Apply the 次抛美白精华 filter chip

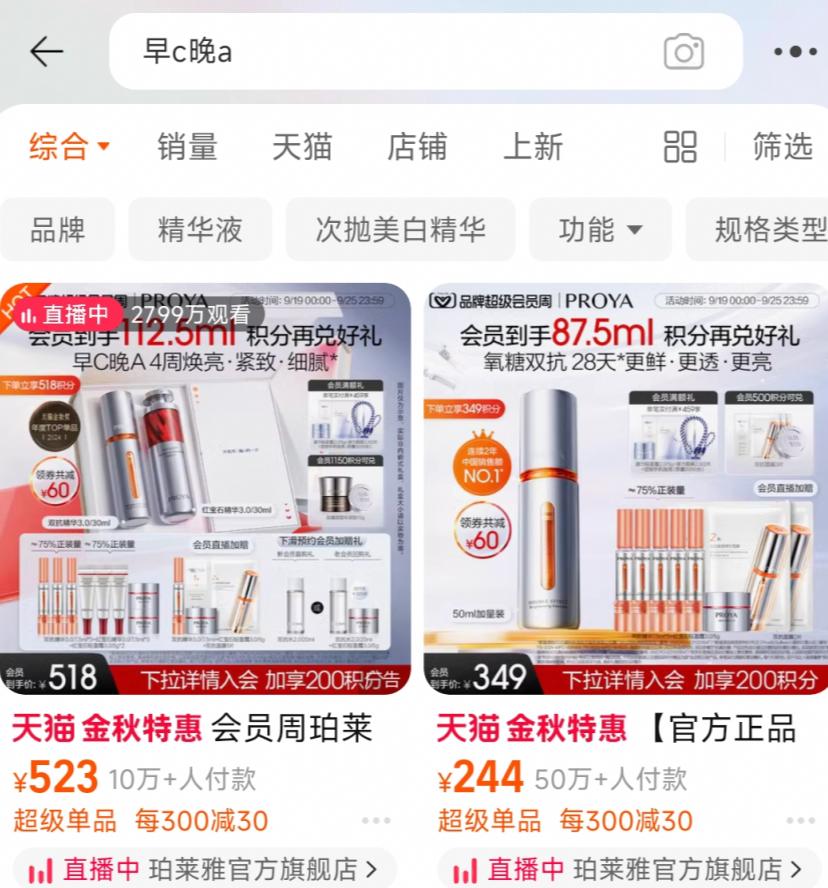click(x=400, y=229)
